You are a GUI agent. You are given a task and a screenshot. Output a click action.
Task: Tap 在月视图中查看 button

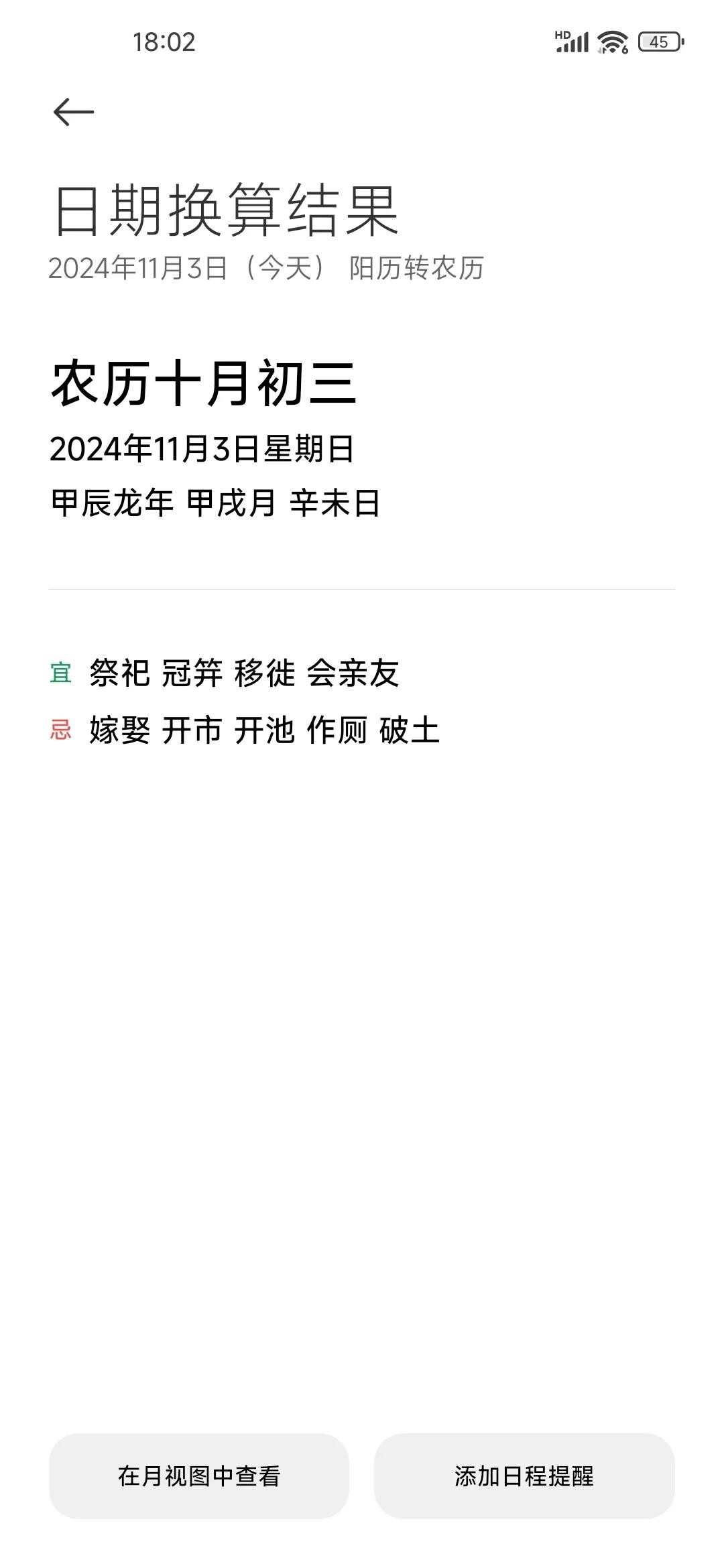click(x=199, y=1476)
